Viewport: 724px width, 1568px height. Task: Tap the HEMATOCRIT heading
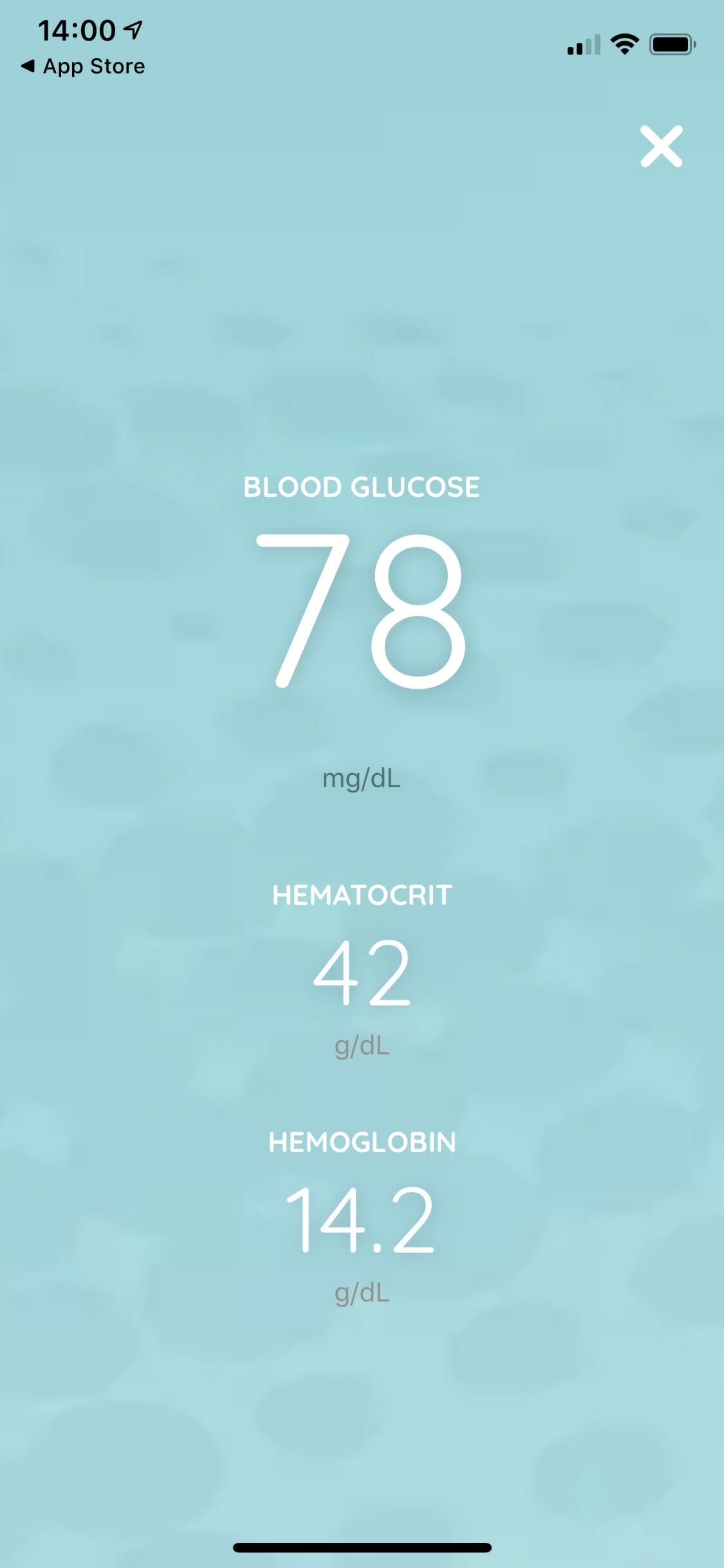(x=362, y=894)
